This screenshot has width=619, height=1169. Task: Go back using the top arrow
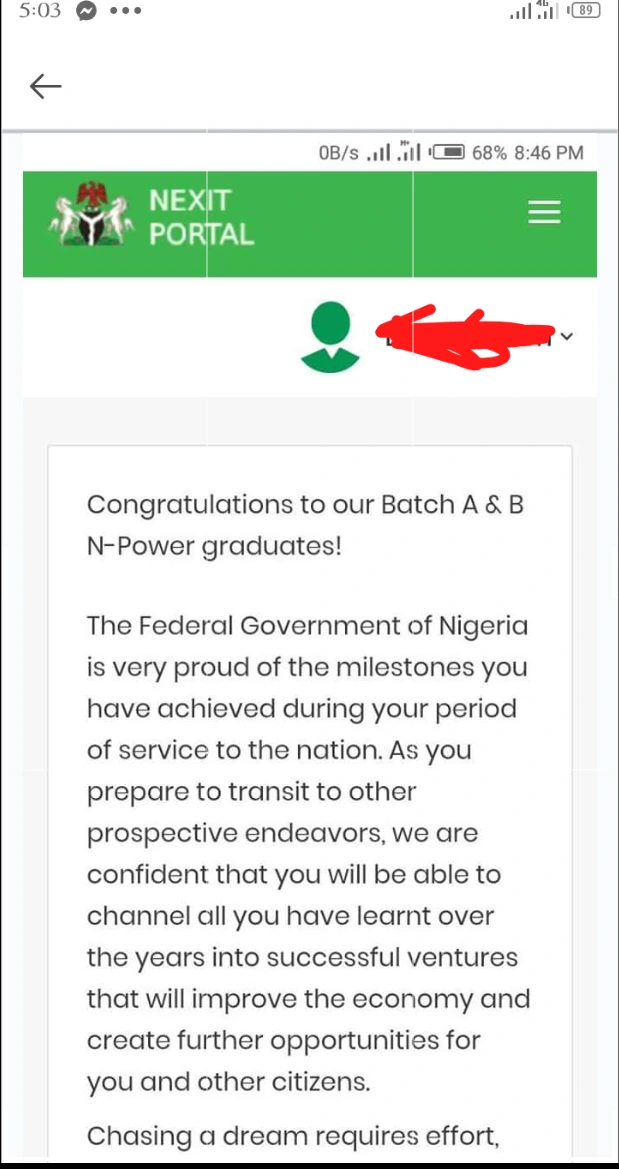click(45, 87)
